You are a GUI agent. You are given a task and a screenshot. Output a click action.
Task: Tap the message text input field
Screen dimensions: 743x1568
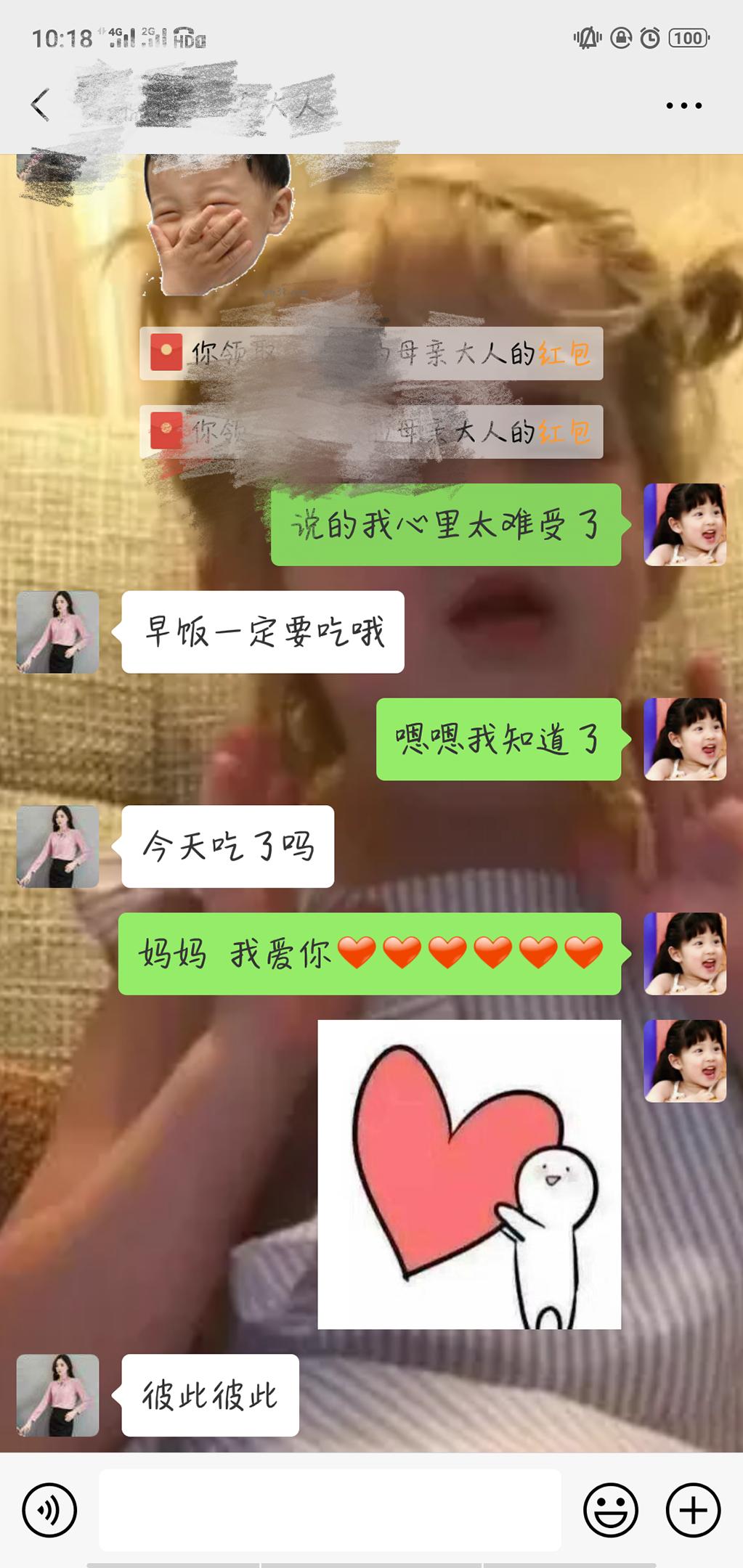pos(330,1510)
